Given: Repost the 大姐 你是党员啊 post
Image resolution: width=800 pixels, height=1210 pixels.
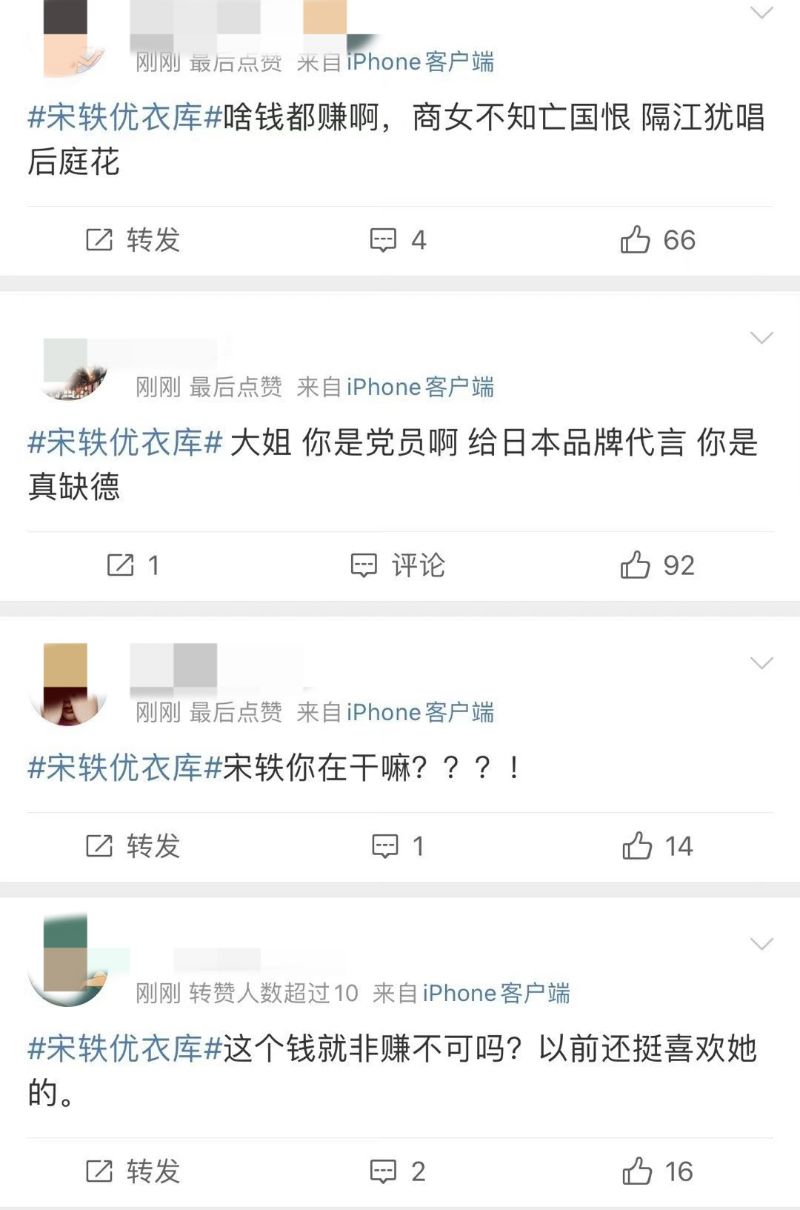Looking at the screenshot, I should 133,565.
